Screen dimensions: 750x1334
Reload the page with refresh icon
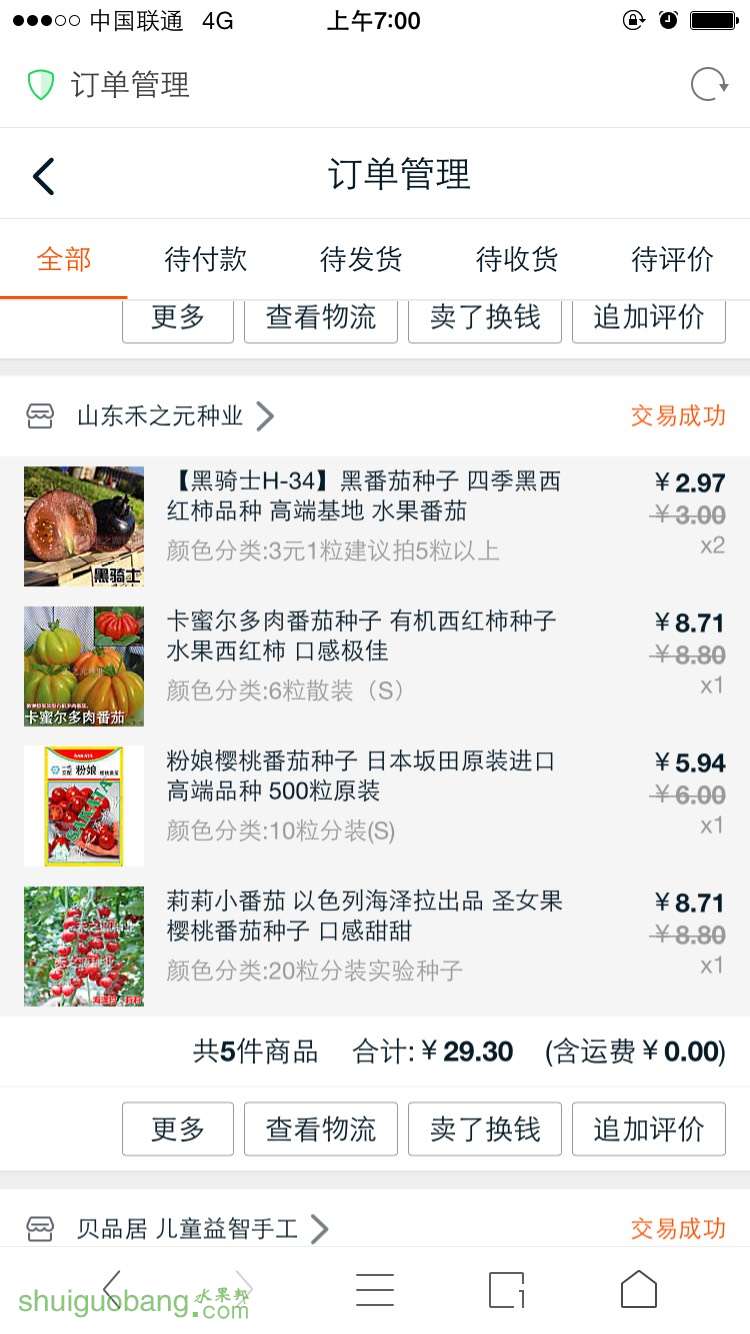(x=709, y=85)
